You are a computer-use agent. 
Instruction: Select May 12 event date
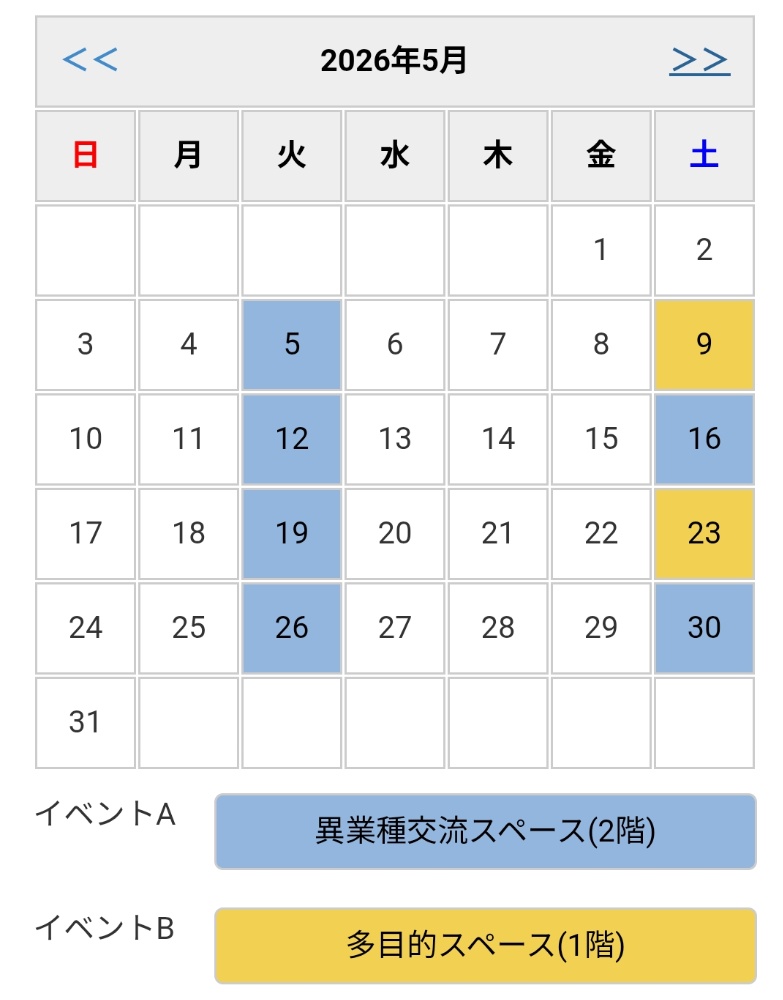(x=292, y=439)
